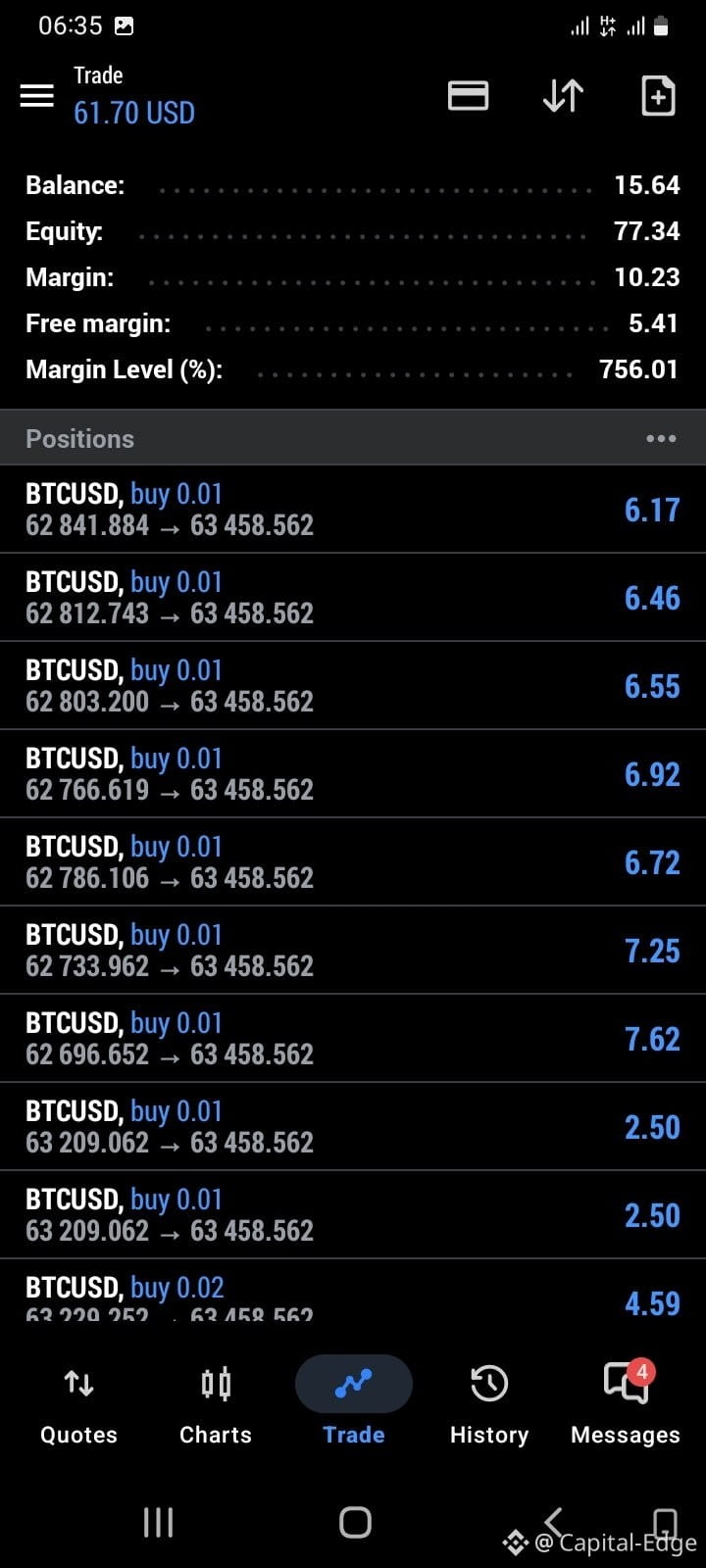Open the BTCUSD buy 0.02 position
The image size is (706, 1568).
tap(353, 1292)
